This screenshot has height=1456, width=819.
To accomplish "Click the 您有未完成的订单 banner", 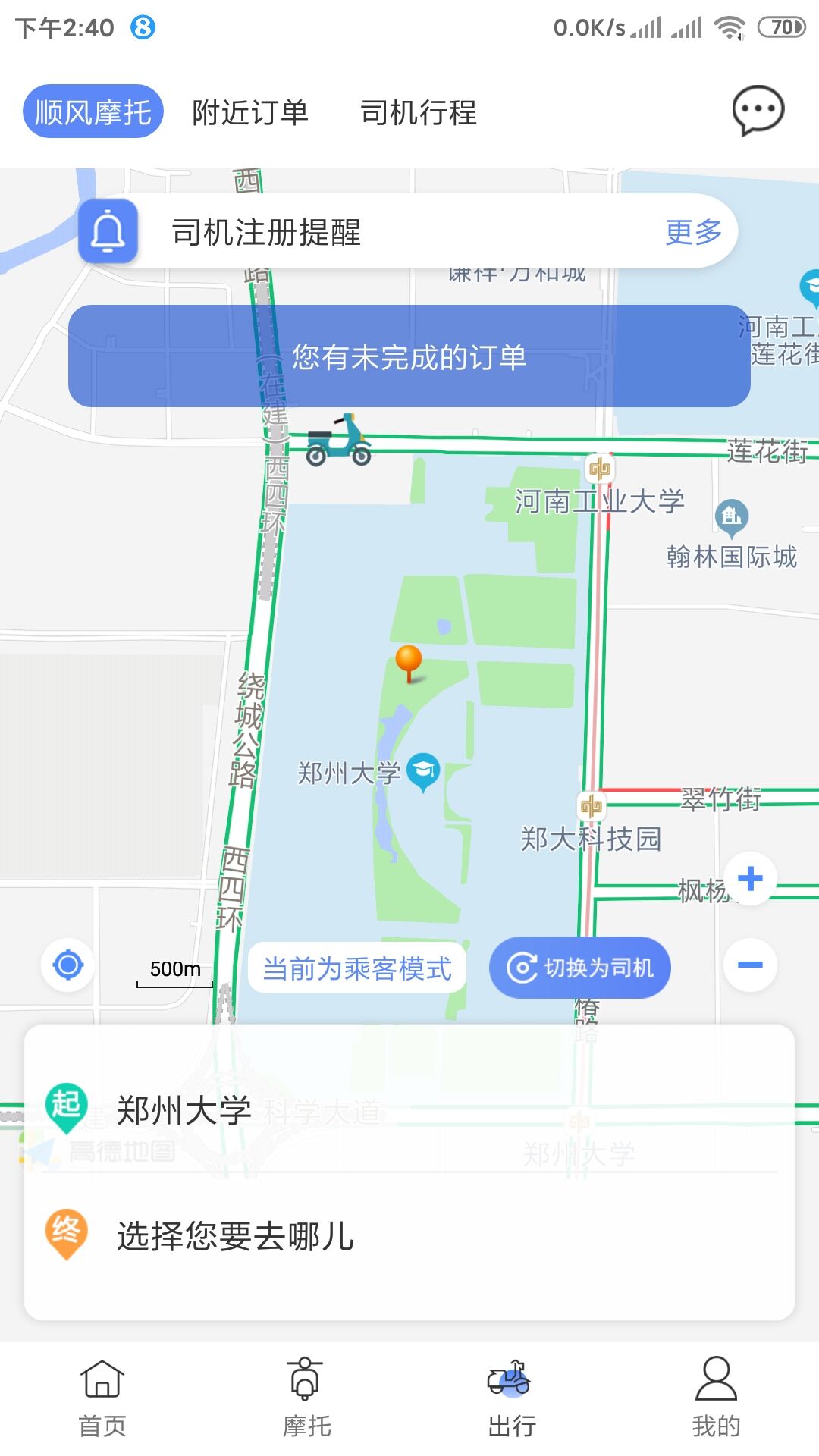I will 409,358.
